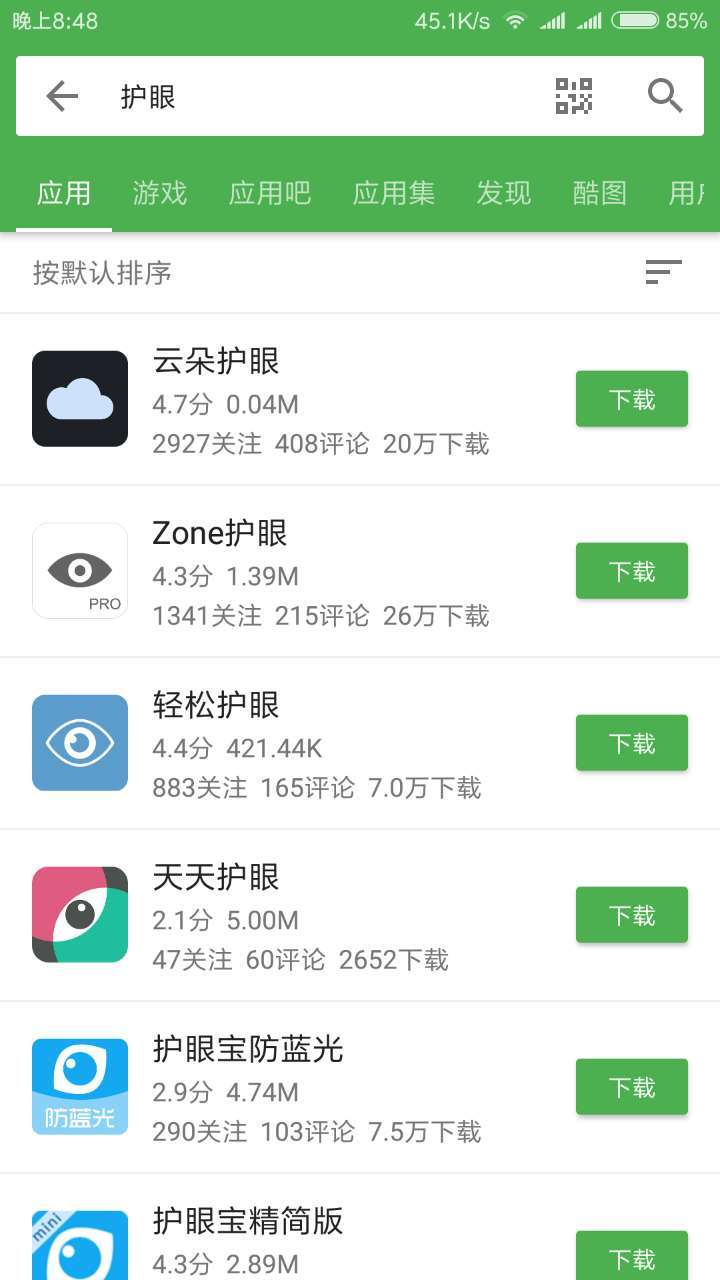The width and height of the screenshot is (720, 1280).
Task: Open the 轻松护眼 app detail entry
Action: coord(330,742)
